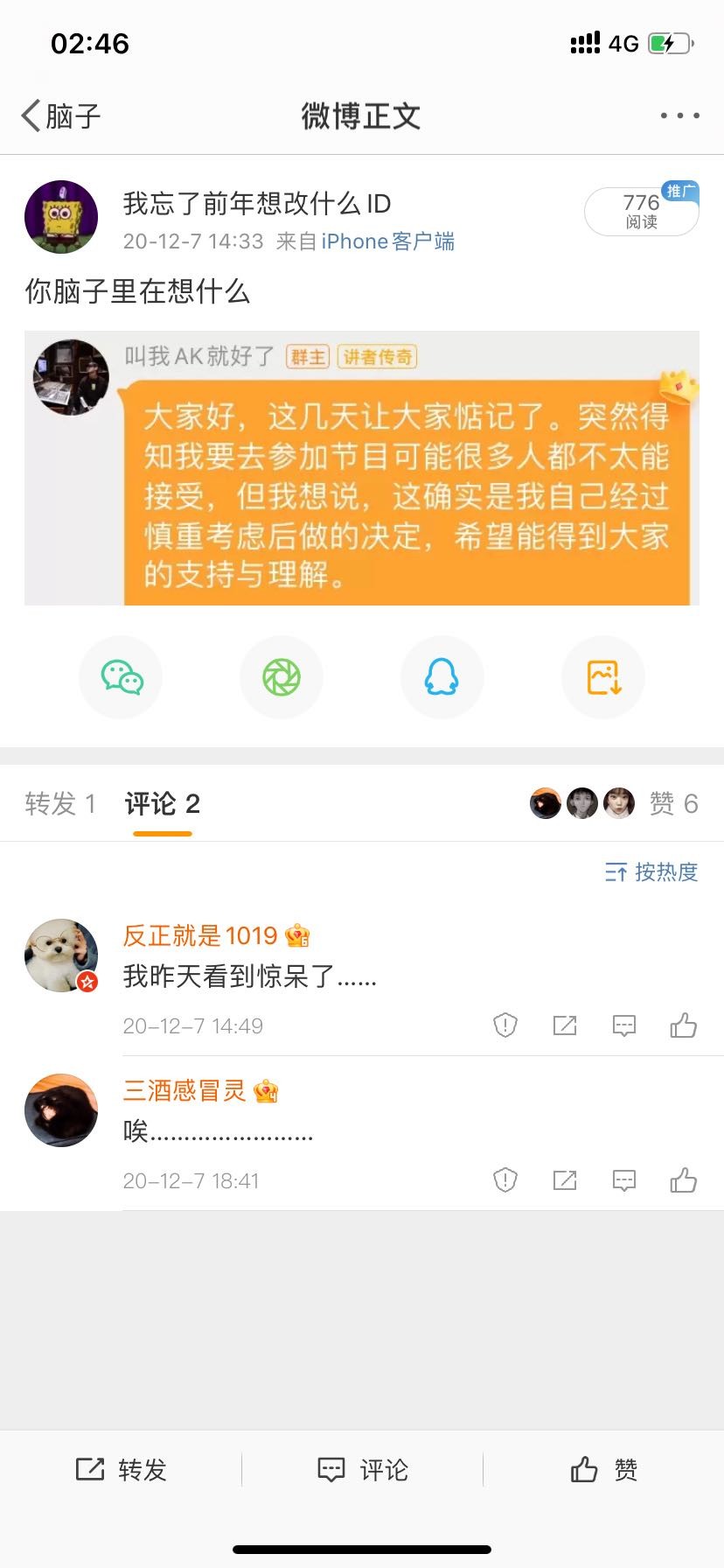724x1568 pixels.
Task: Share post to WeChat
Action: point(121,677)
